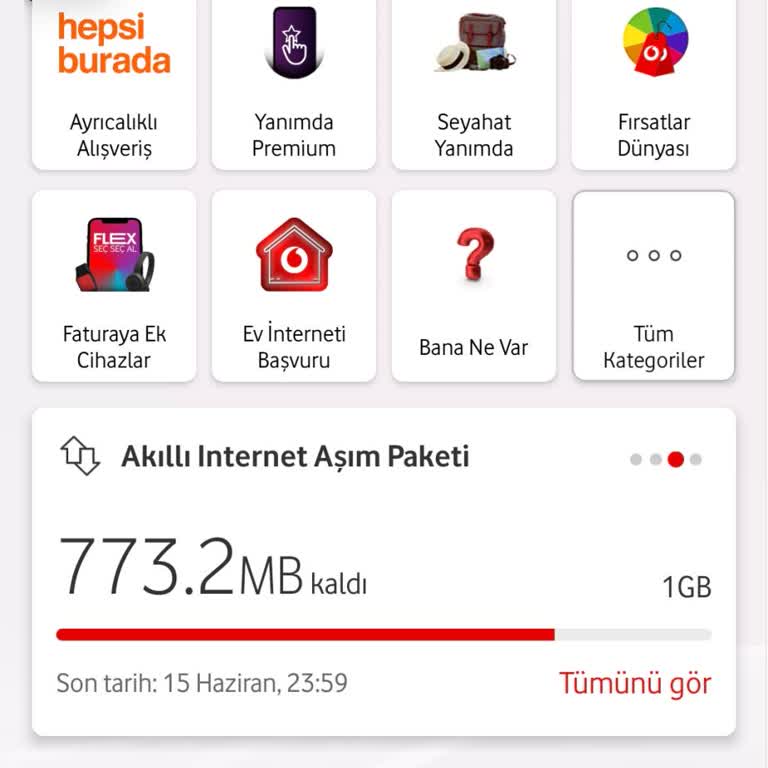Choose Ev İnterneti Başvuru

coord(294,286)
